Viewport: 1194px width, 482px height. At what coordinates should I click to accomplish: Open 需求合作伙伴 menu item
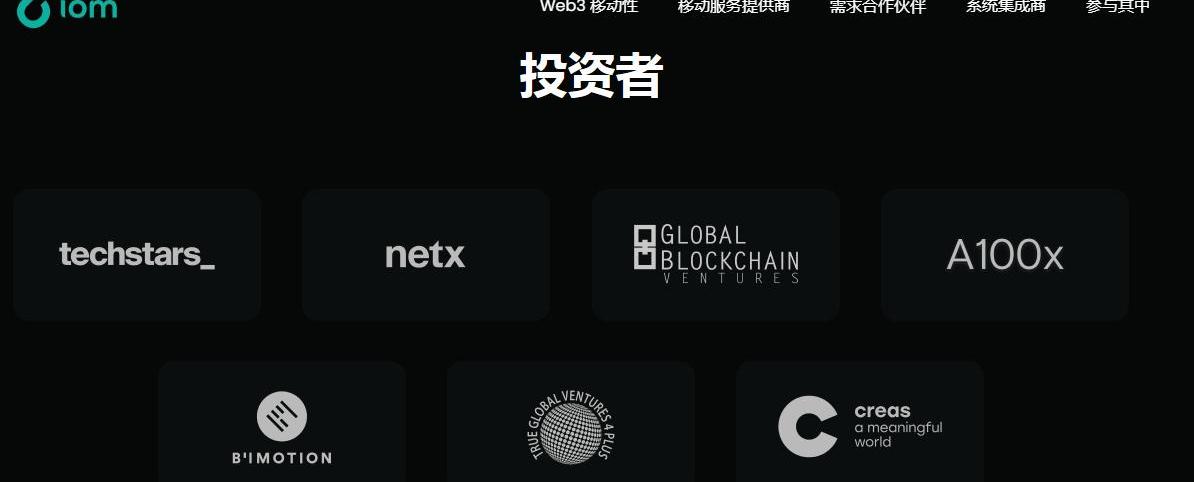pos(877,6)
